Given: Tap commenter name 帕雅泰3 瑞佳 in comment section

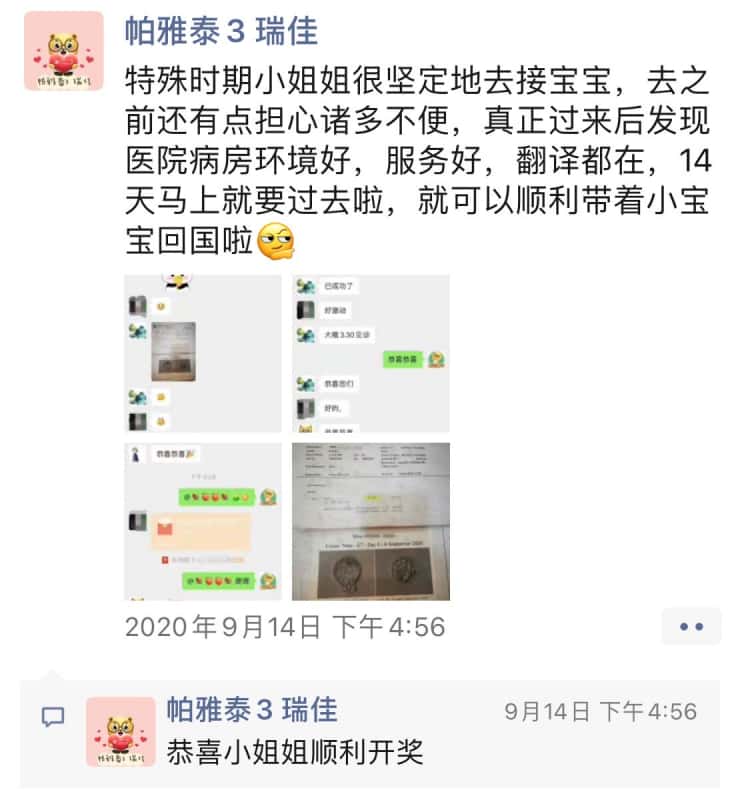Looking at the screenshot, I should [x=252, y=711].
